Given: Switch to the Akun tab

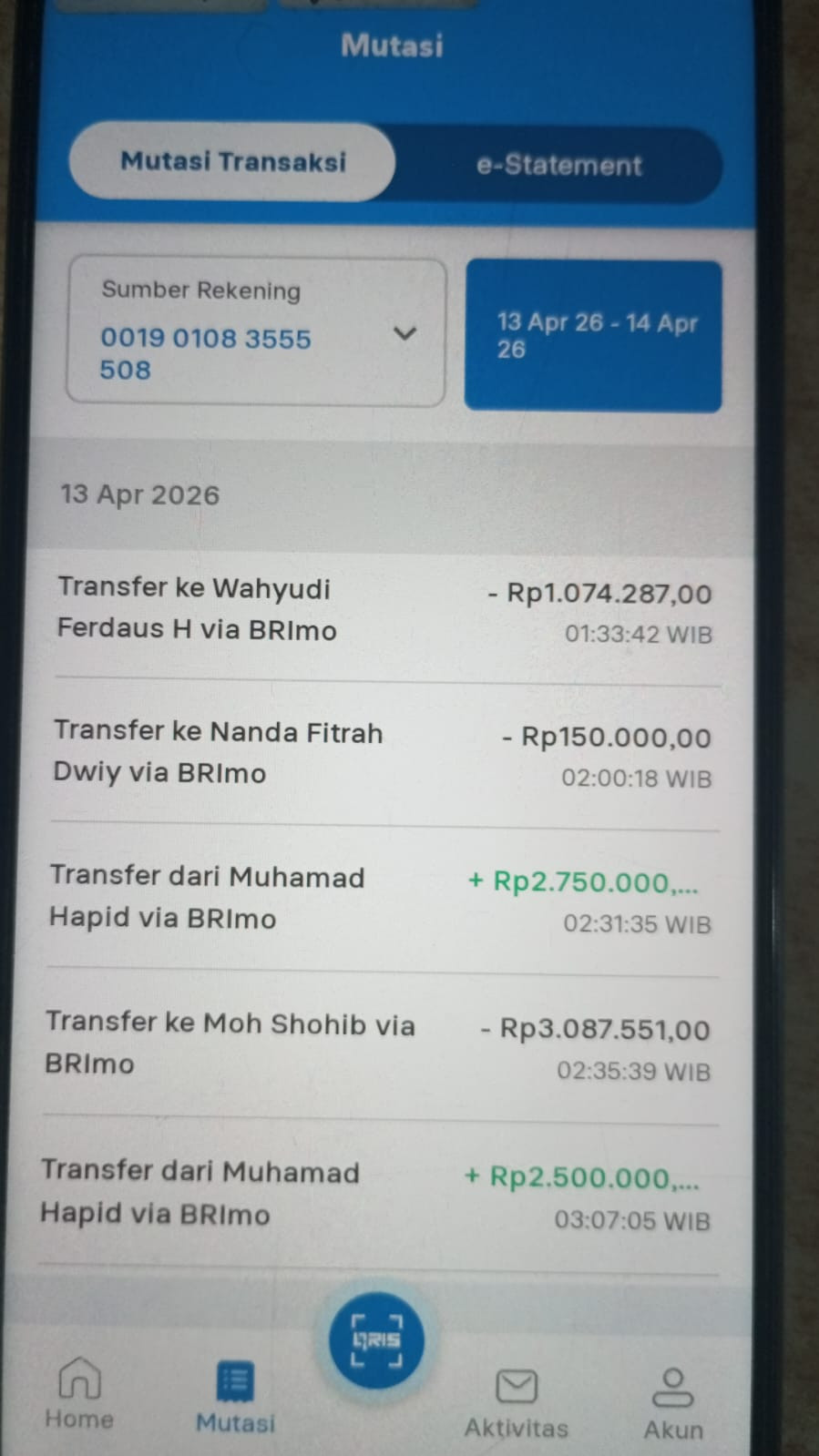Looking at the screenshot, I should click(x=673, y=1402).
